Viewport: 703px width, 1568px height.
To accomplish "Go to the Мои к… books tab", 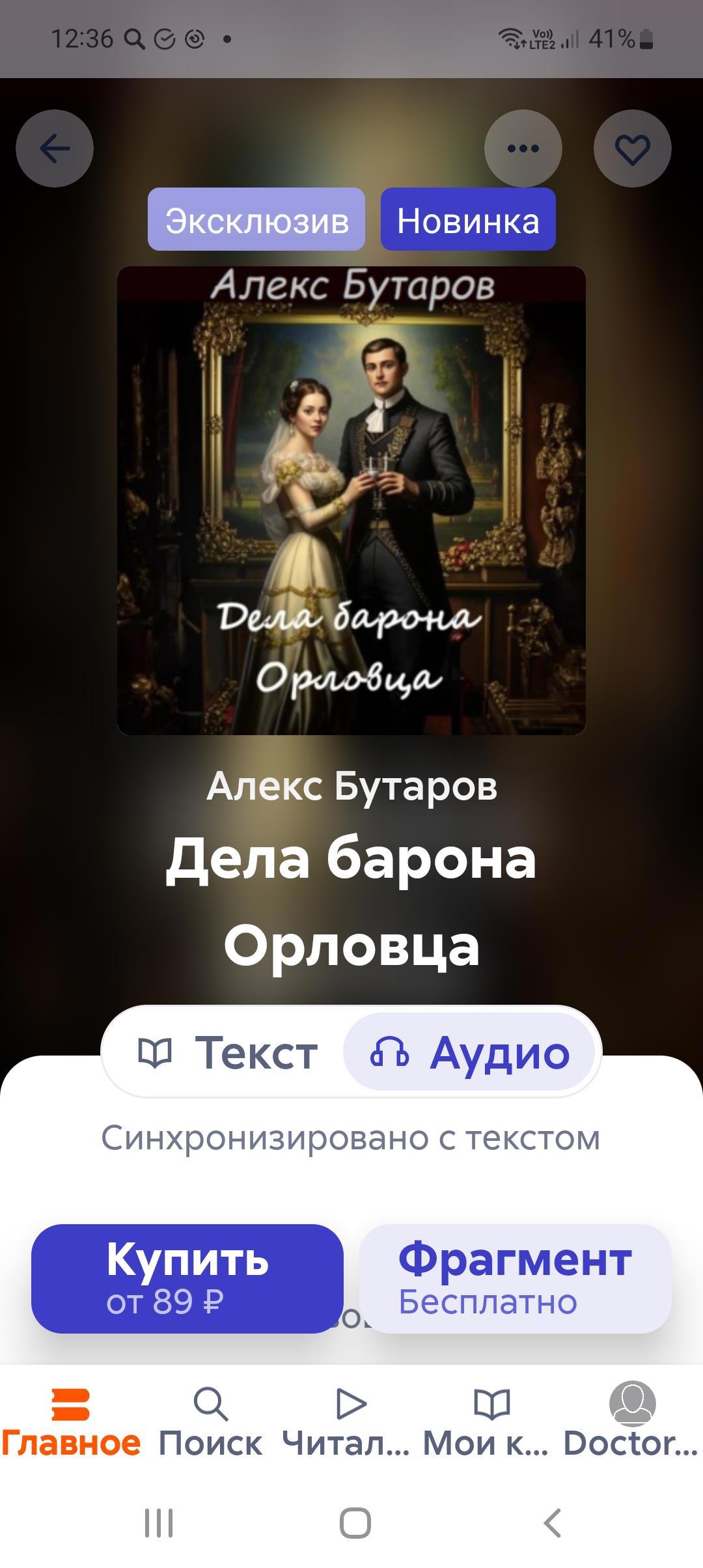I will click(x=491, y=1423).
